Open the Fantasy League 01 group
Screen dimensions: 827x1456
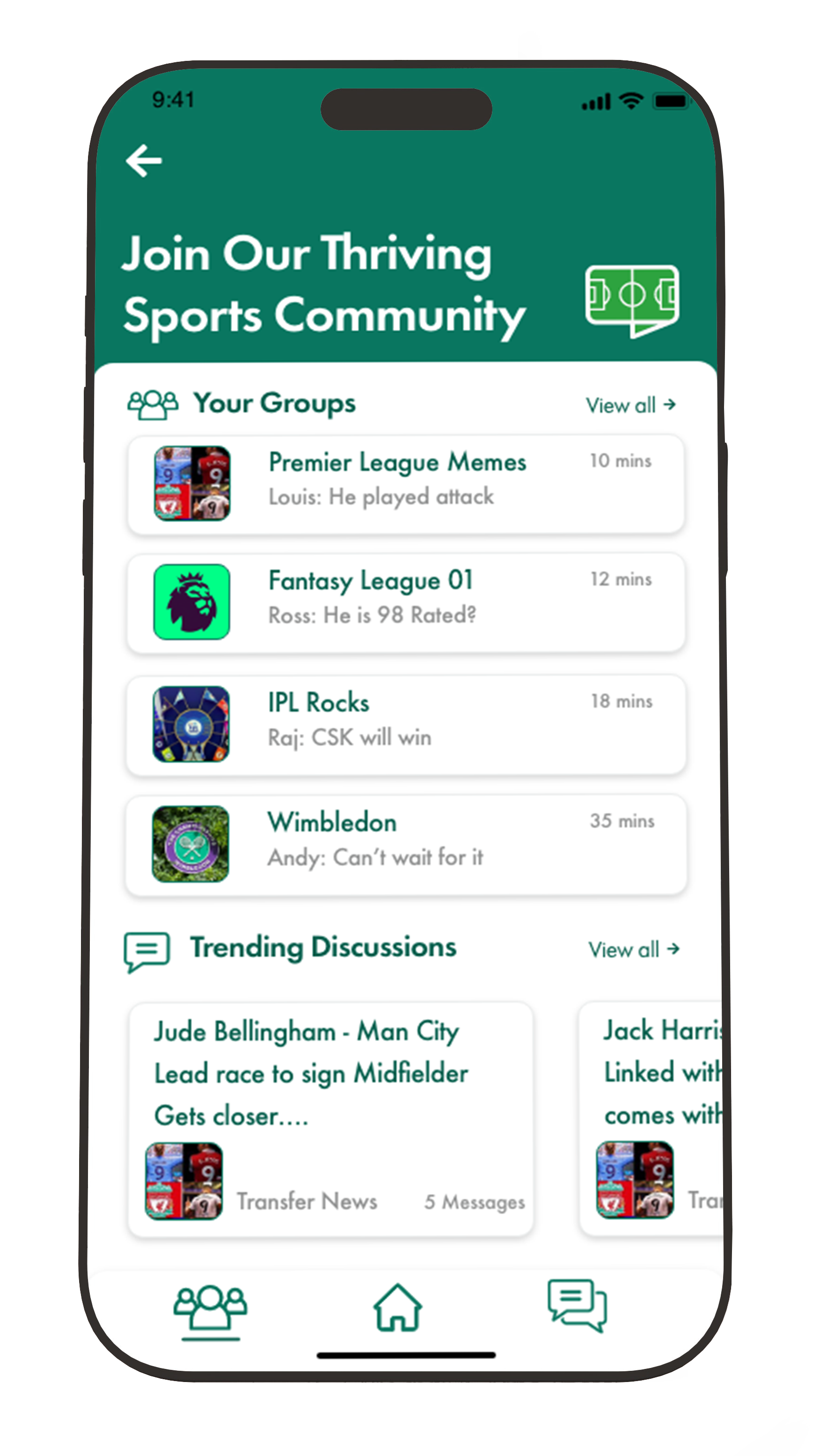pos(406,602)
